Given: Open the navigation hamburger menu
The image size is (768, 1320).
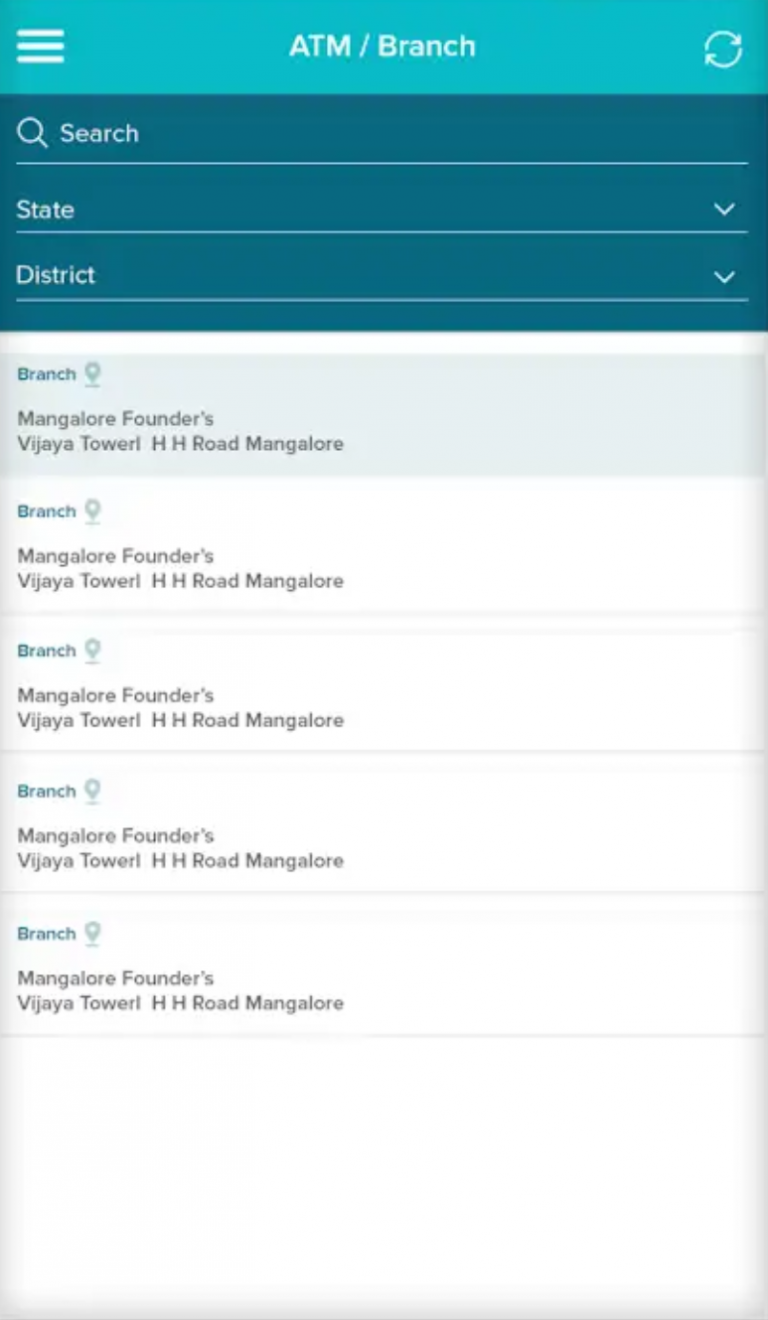Looking at the screenshot, I should pos(40,46).
